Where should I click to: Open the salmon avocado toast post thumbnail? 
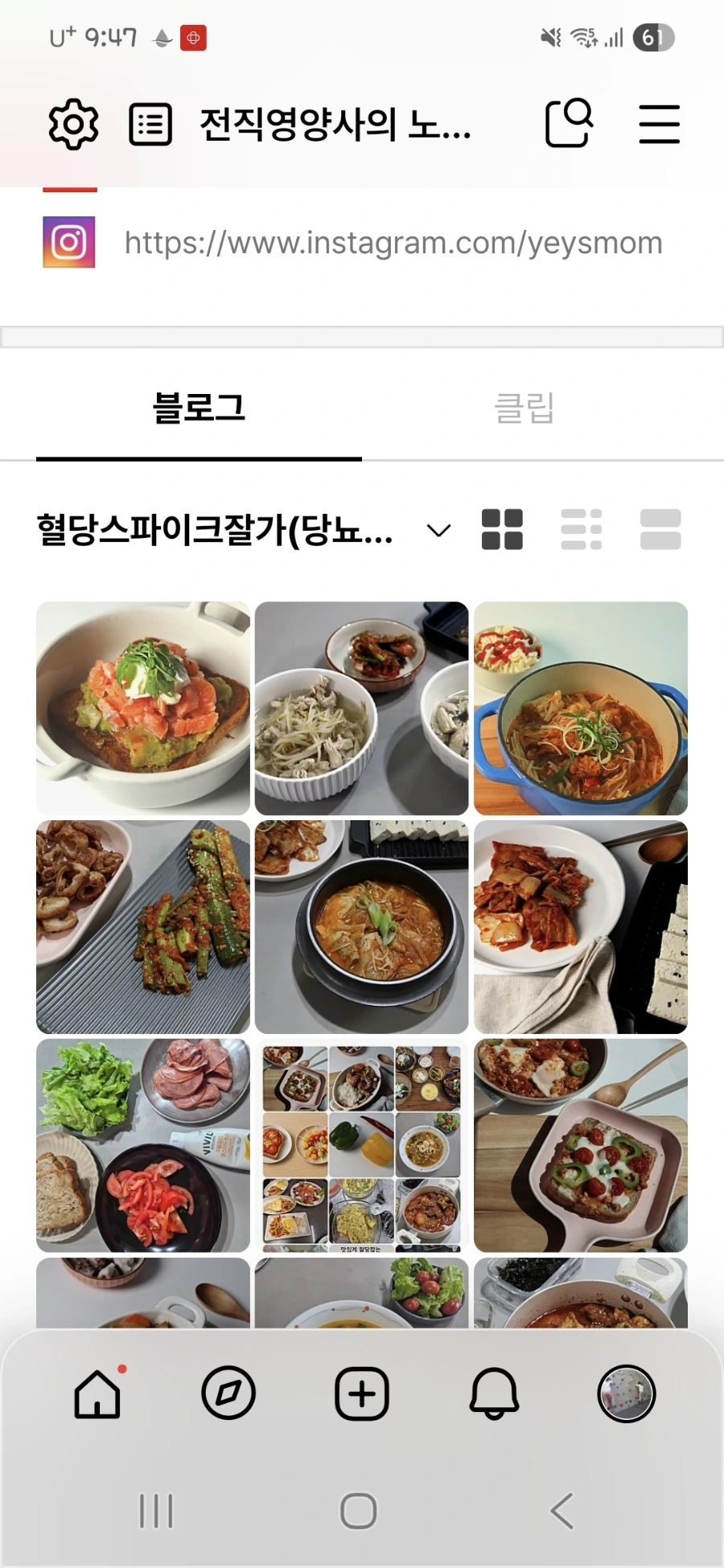click(x=142, y=707)
